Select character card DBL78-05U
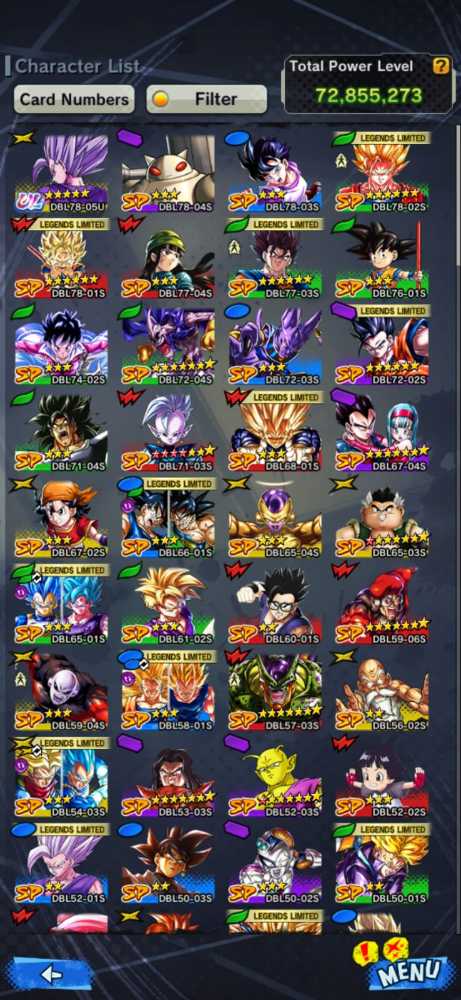Image resolution: width=461 pixels, height=1000 pixels. [x=60, y=172]
